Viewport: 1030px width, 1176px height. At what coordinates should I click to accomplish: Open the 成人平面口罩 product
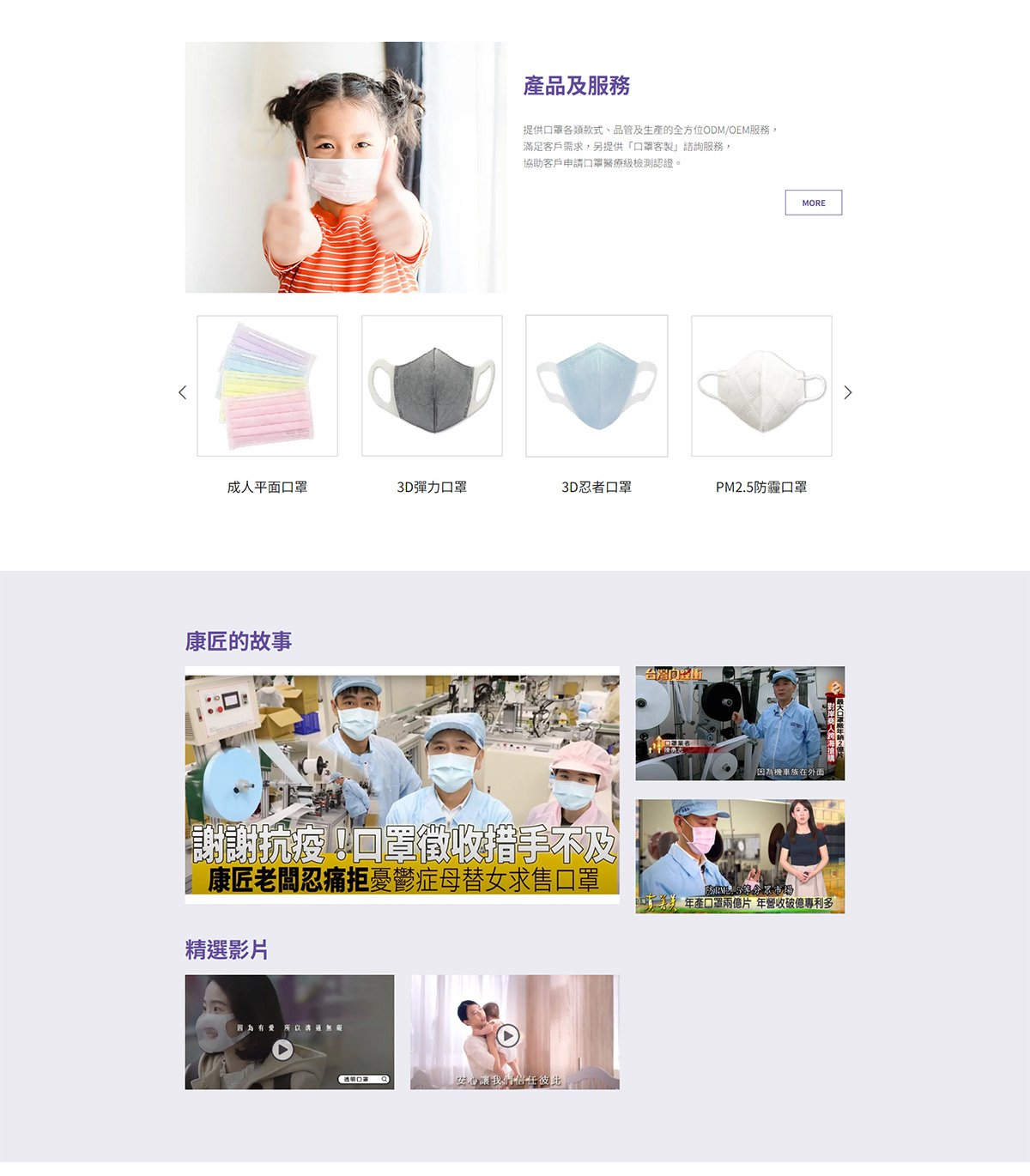[x=267, y=386]
